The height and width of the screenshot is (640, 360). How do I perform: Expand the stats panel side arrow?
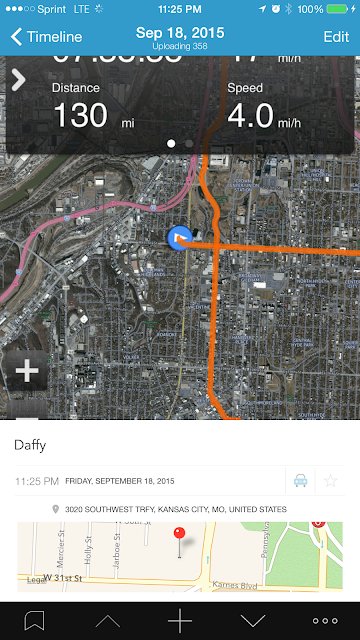pos(18,79)
